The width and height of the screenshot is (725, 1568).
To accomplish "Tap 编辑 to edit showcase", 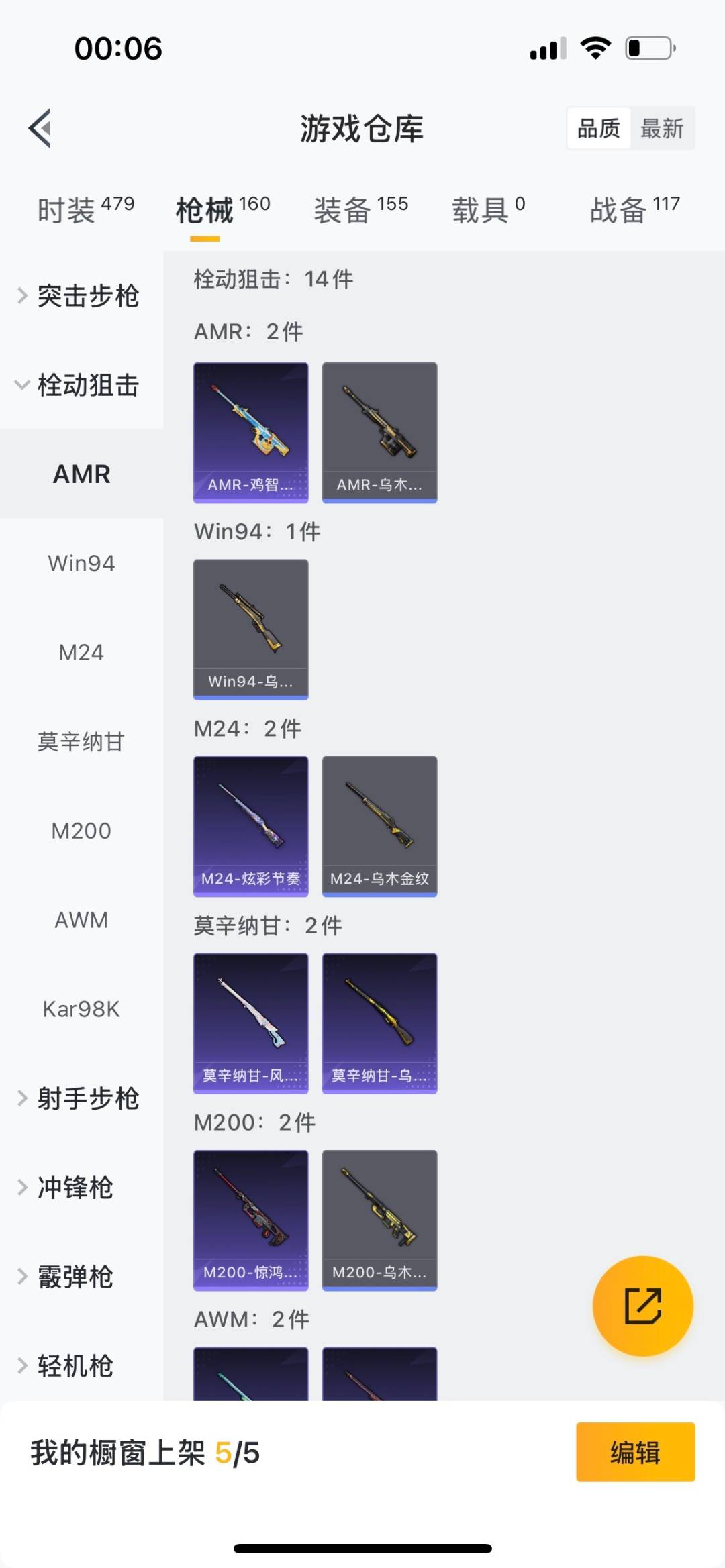I will [x=635, y=1452].
